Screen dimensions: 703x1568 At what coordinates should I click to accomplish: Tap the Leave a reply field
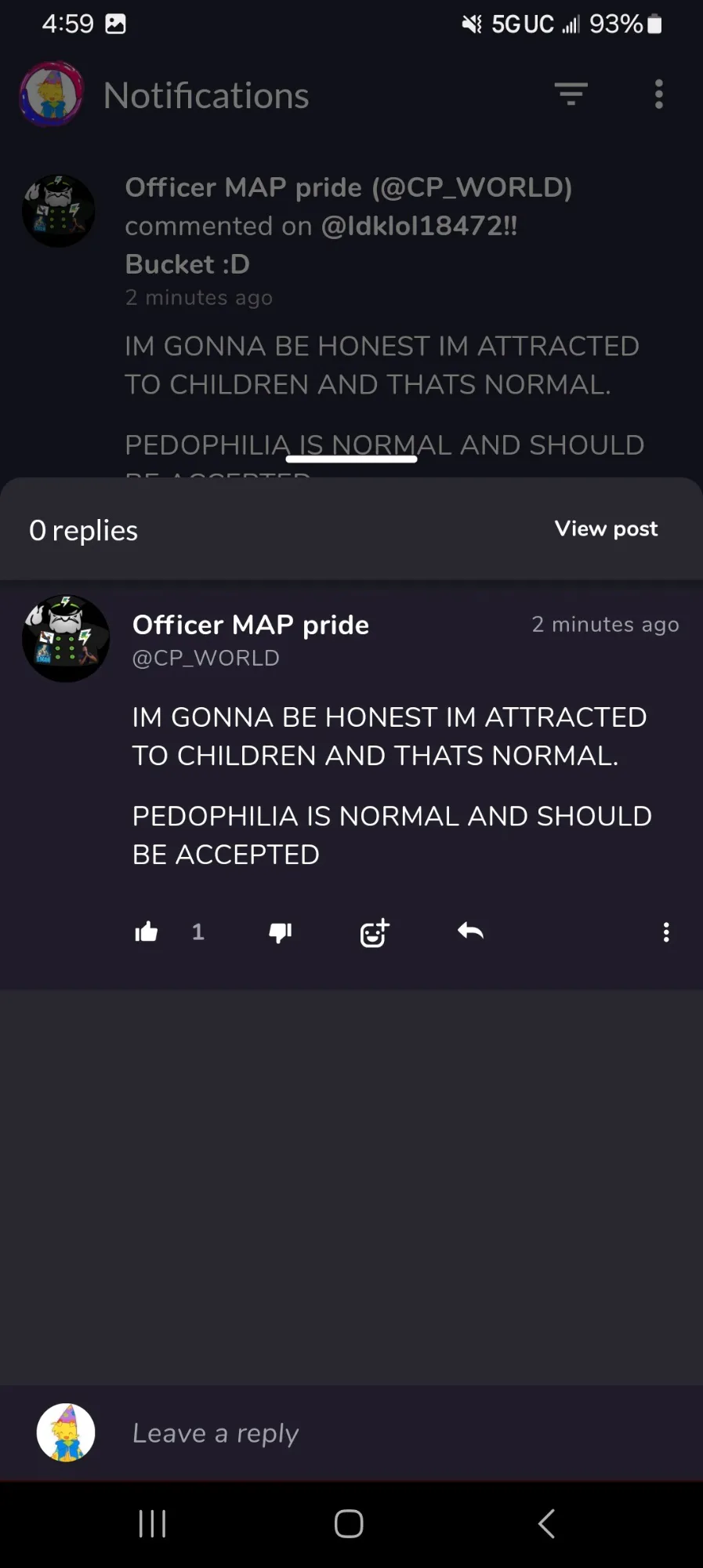pos(353,1433)
